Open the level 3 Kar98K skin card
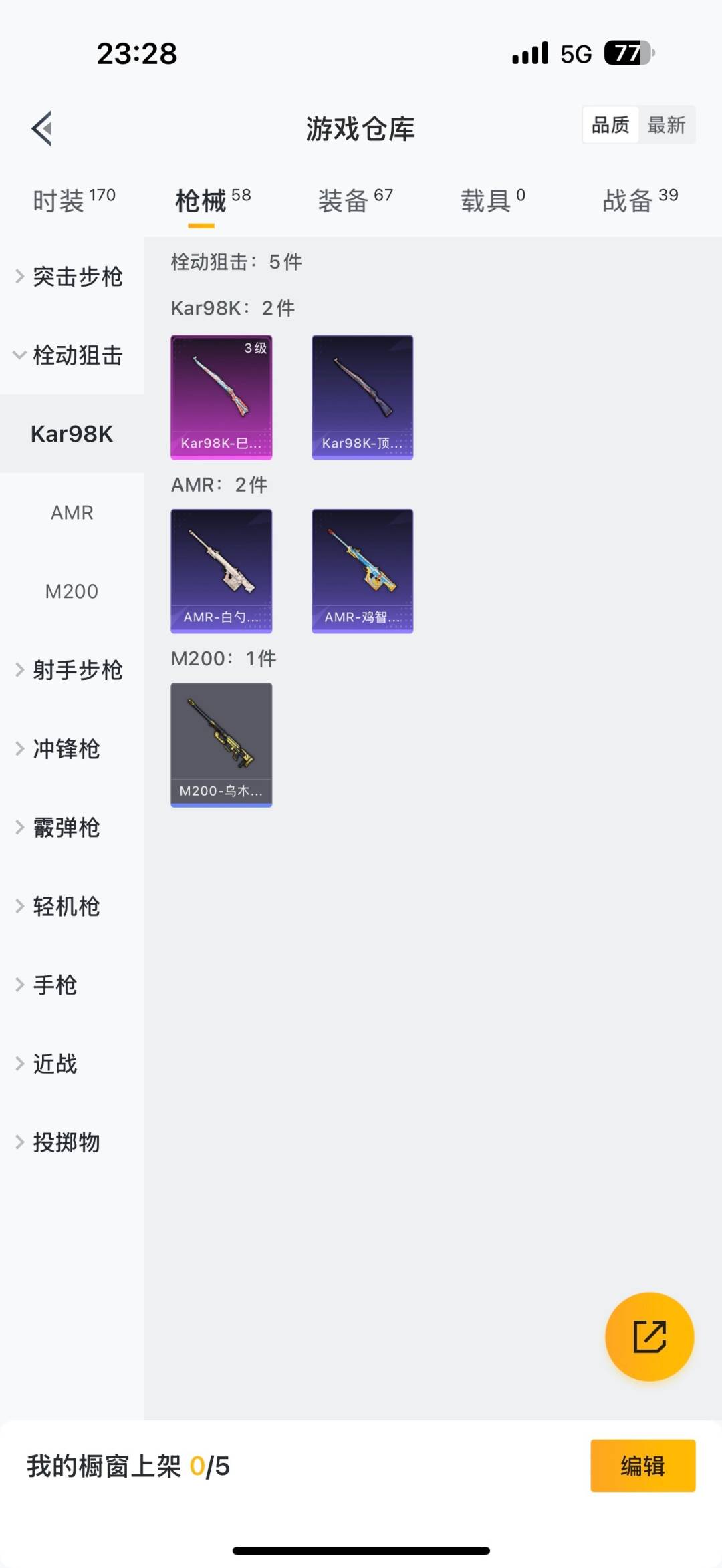The width and height of the screenshot is (722, 1568). (221, 397)
